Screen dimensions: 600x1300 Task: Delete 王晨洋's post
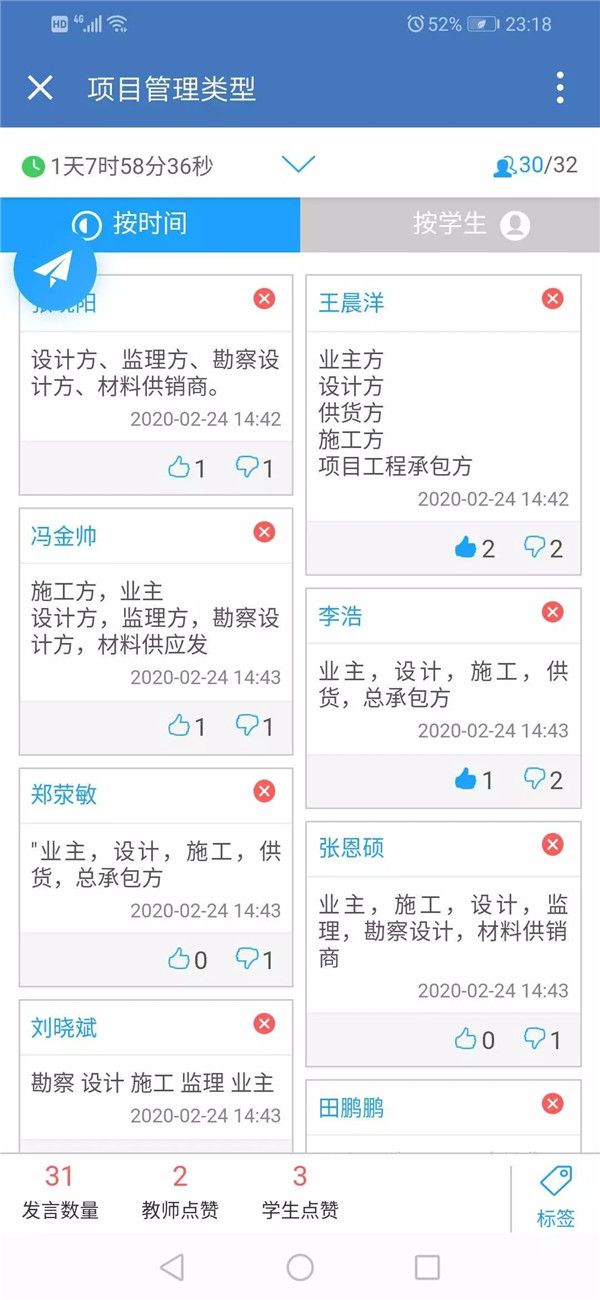coord(552,299)
